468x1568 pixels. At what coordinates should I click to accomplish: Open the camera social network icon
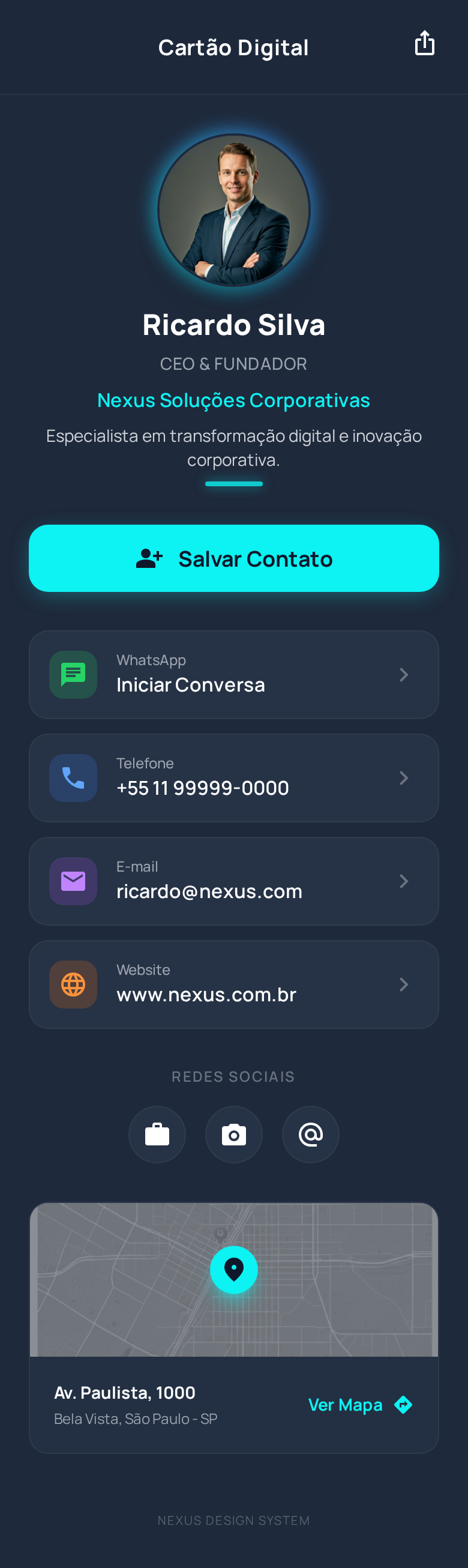233,1134
